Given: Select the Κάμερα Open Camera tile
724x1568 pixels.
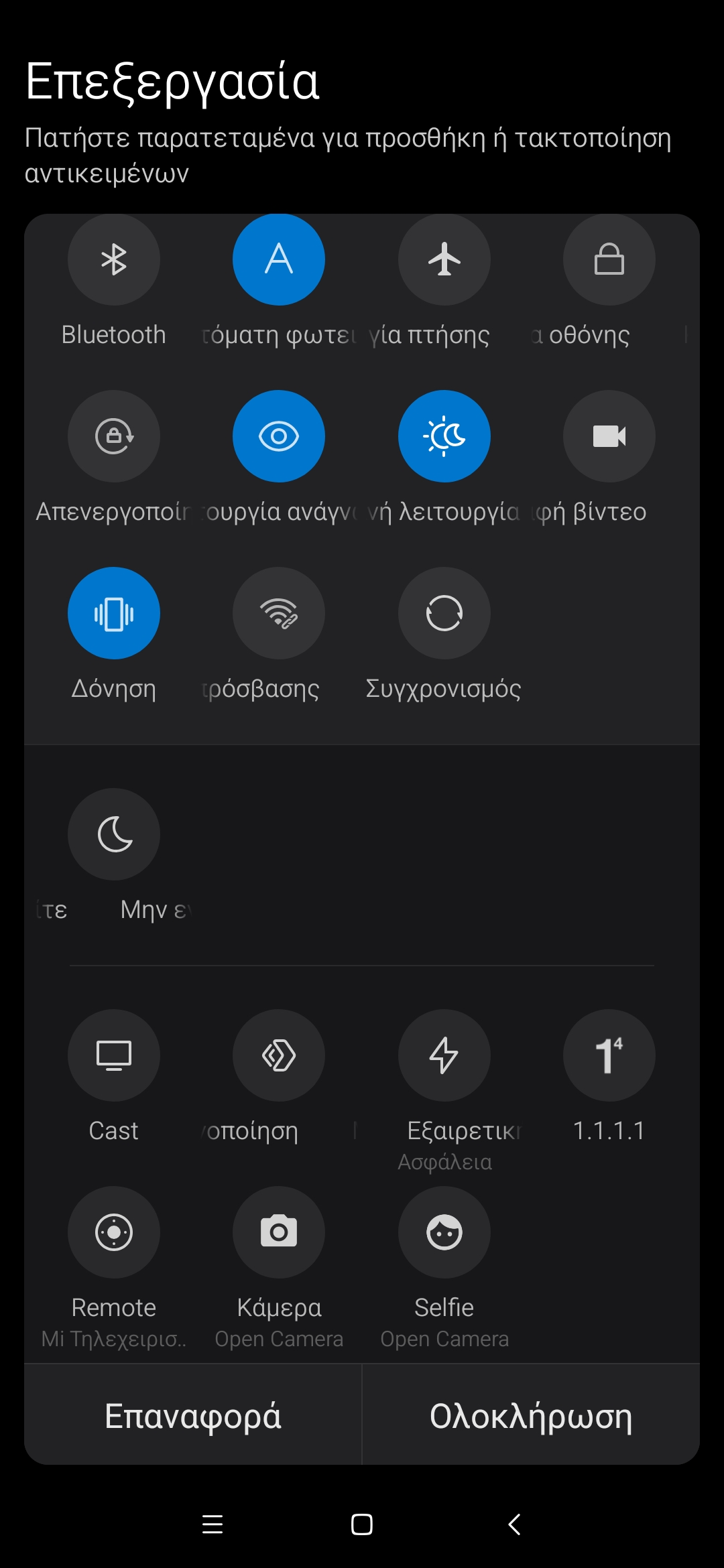Looking at the screenshot, I should 279,1232.
